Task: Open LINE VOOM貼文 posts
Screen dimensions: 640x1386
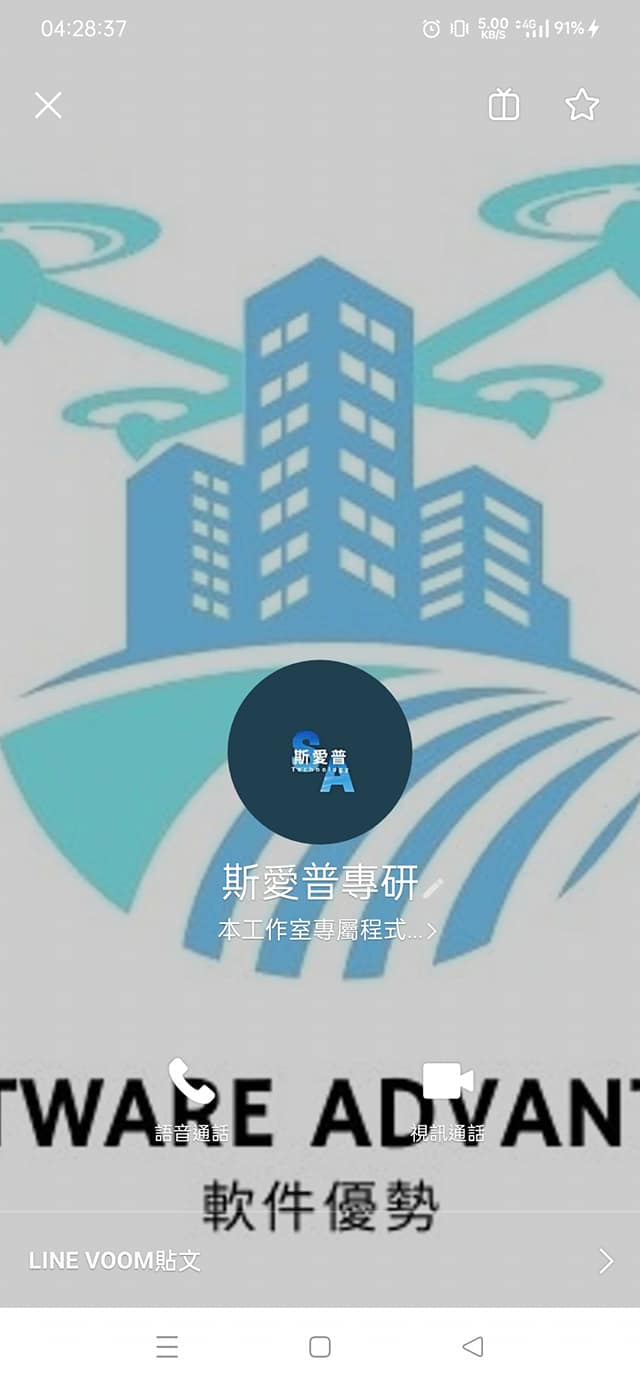Action: [x=320, y=1260]
